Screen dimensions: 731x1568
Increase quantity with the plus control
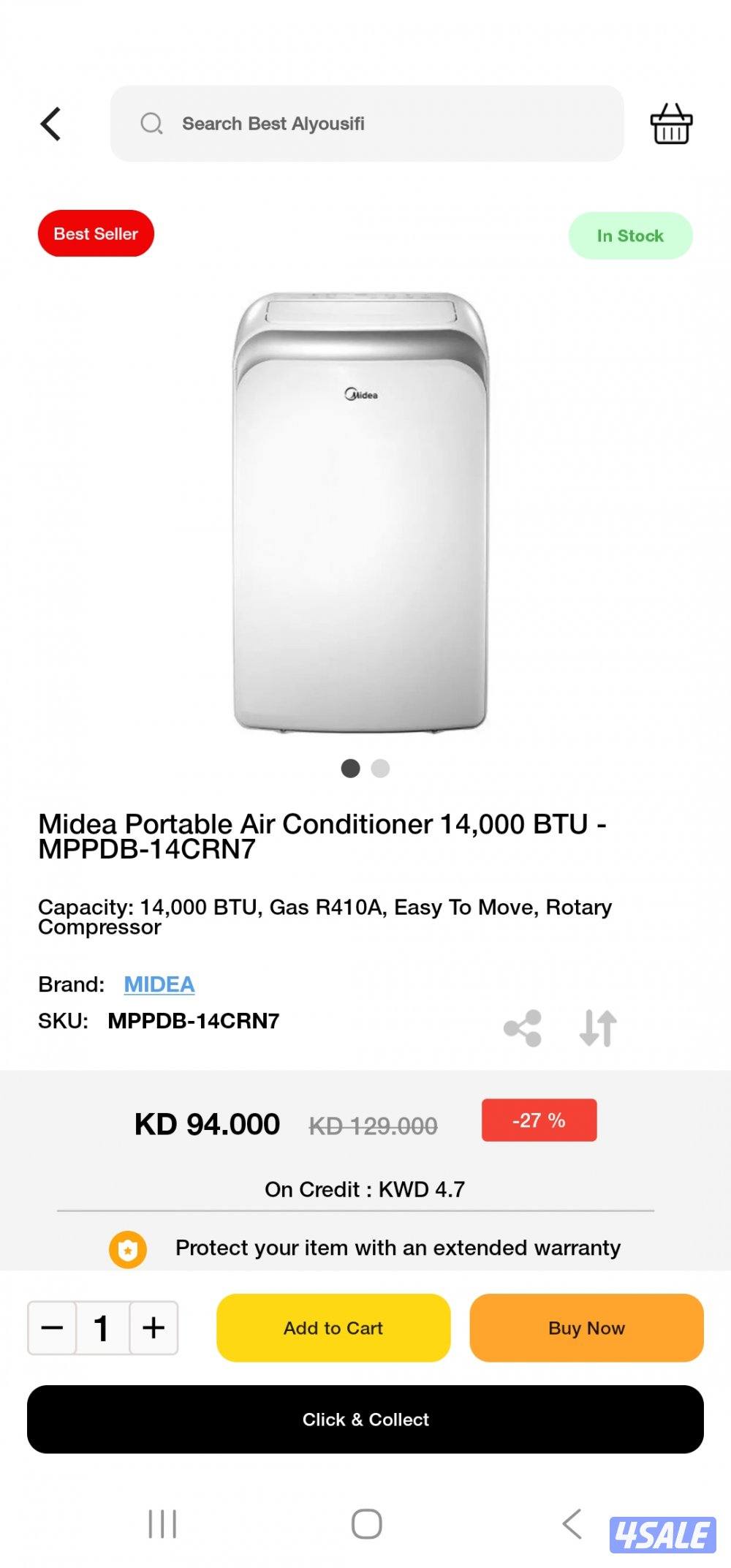(x=151, y=1327)
